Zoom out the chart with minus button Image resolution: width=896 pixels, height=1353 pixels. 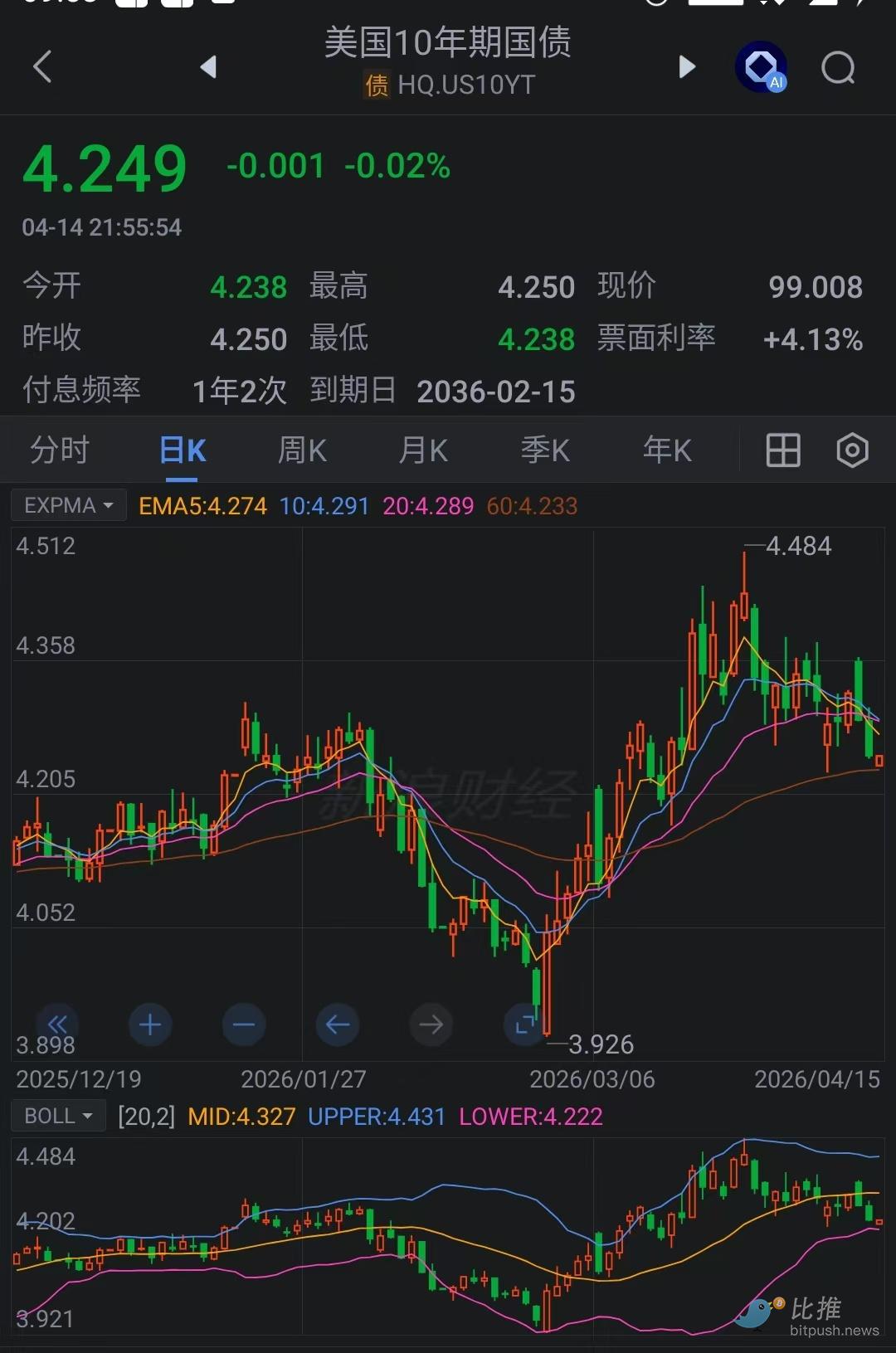[244, 1024]
